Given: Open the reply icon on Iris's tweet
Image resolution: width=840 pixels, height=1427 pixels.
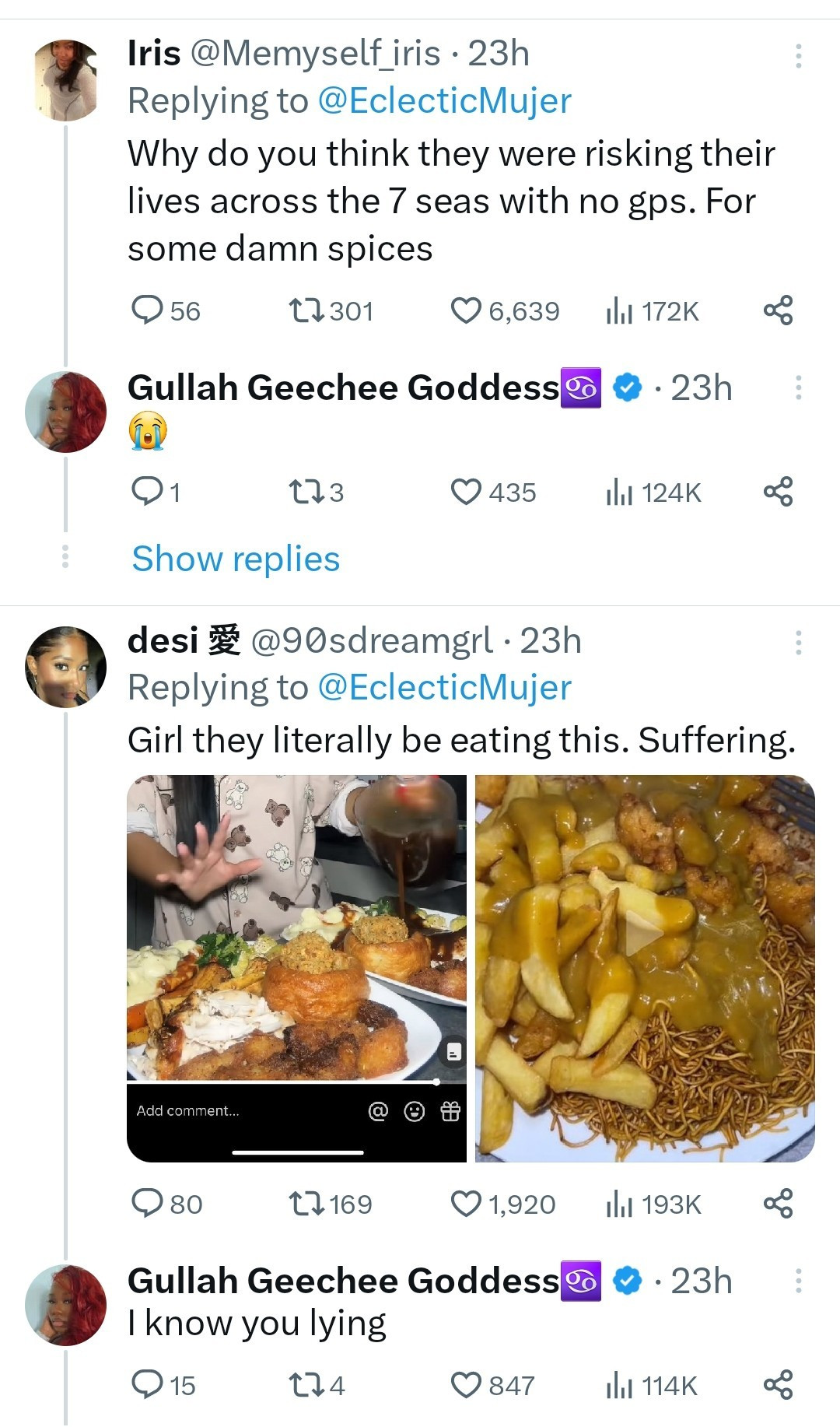Looking at the screenshot, I should (149, 310).
